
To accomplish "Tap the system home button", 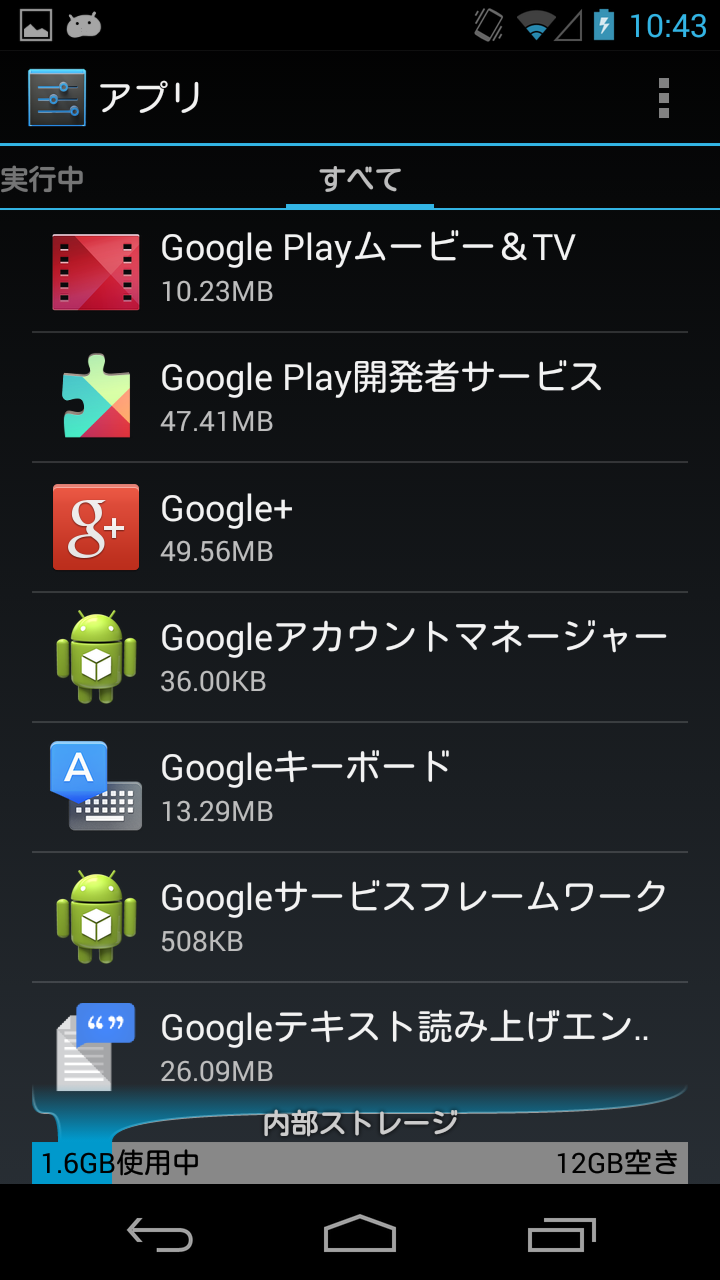I will (360, 1234).
